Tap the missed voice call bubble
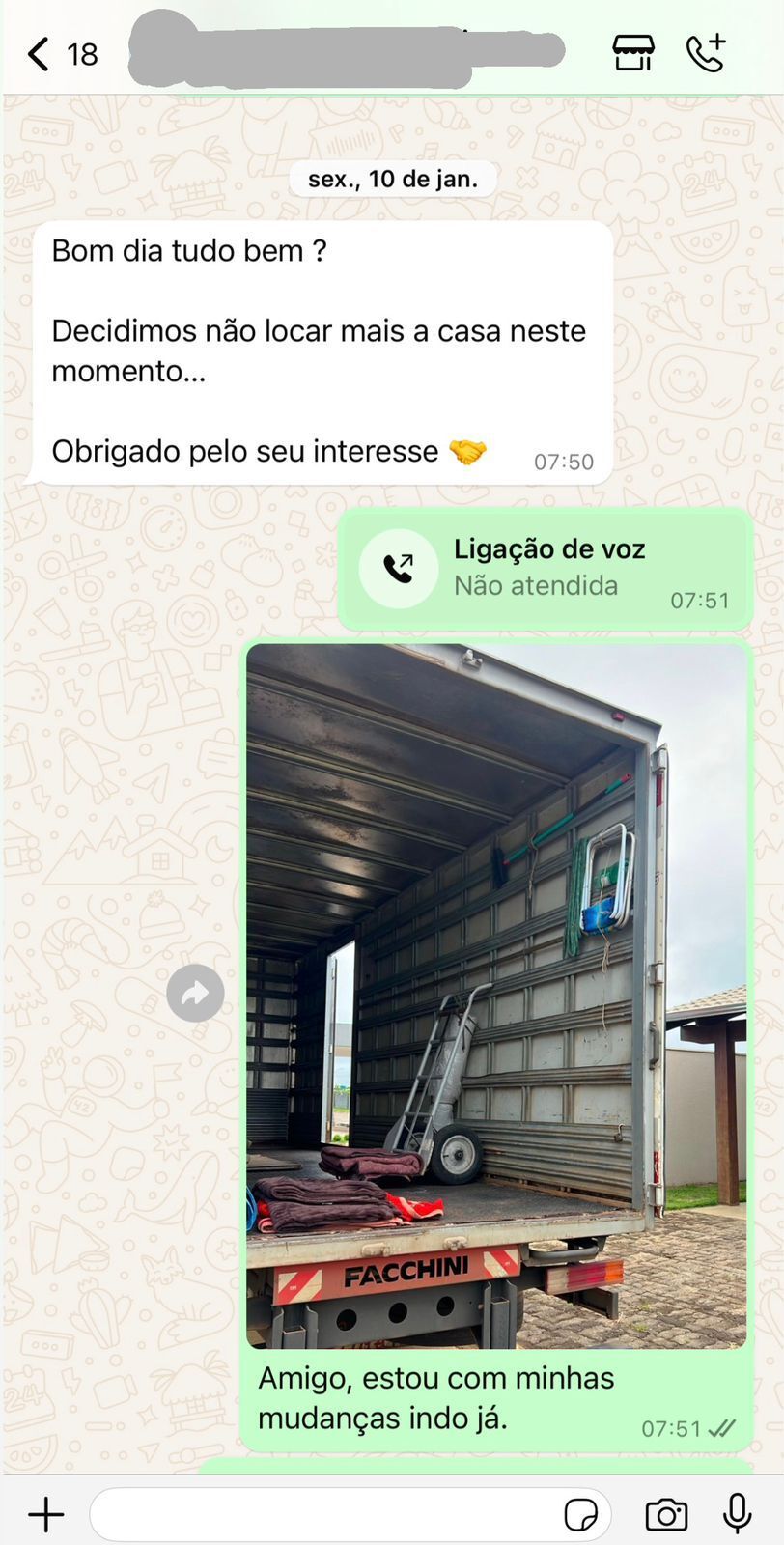The height and width of the screenshot is (1545, 784). click(x=545, y=569)
